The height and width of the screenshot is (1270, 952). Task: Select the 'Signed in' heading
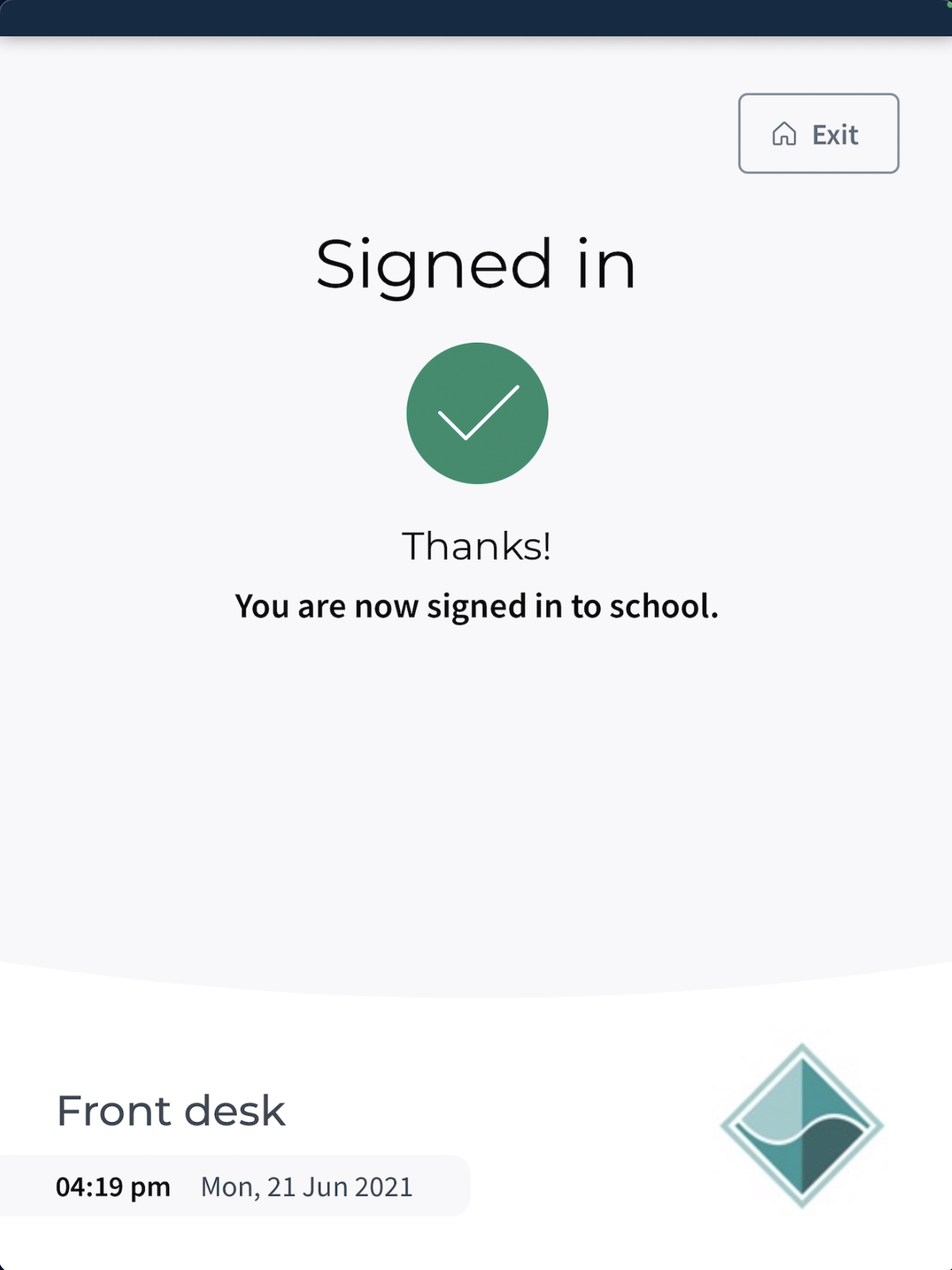[x=476, y=264]
